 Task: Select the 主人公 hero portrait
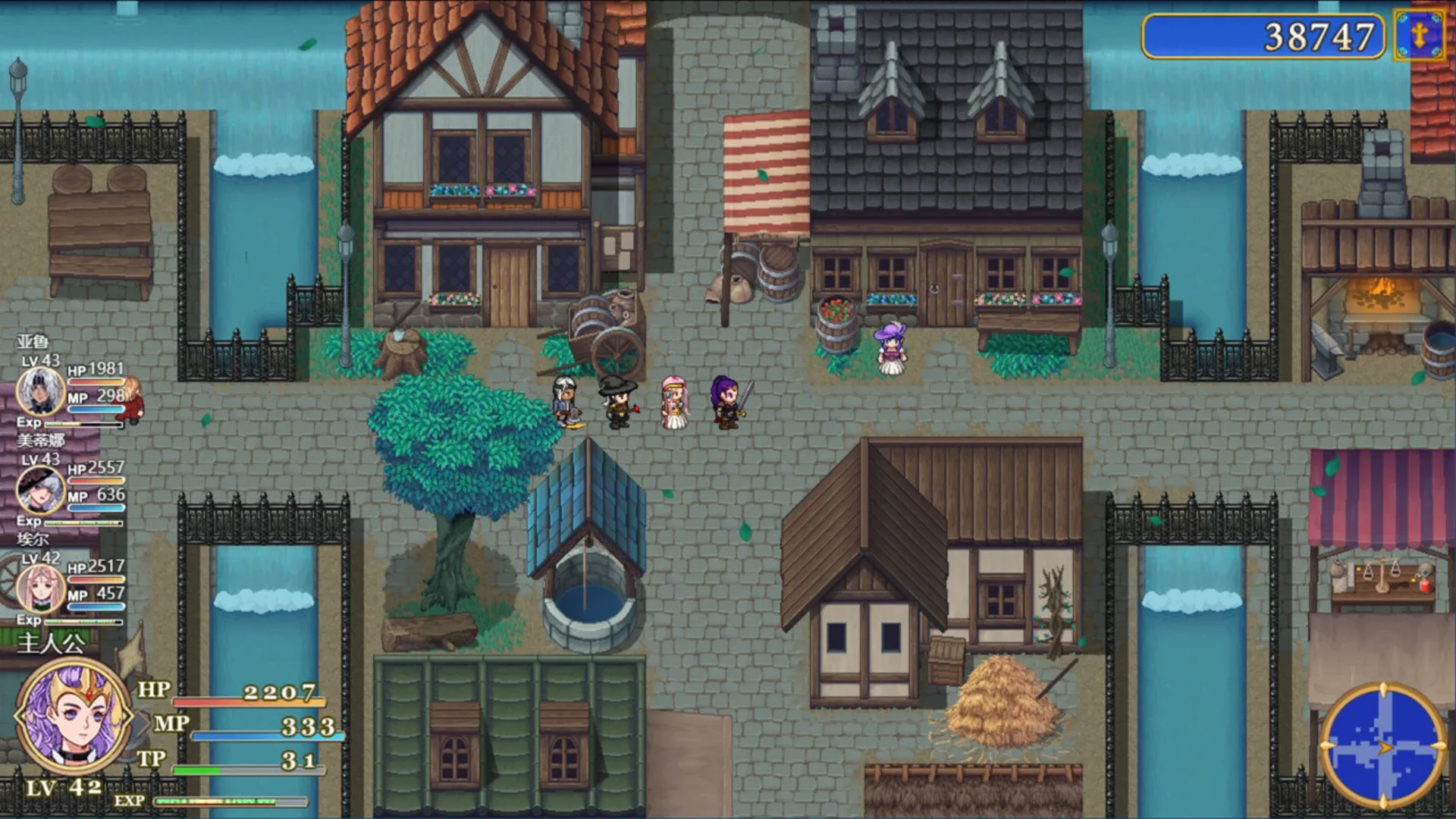click(74, 717)
